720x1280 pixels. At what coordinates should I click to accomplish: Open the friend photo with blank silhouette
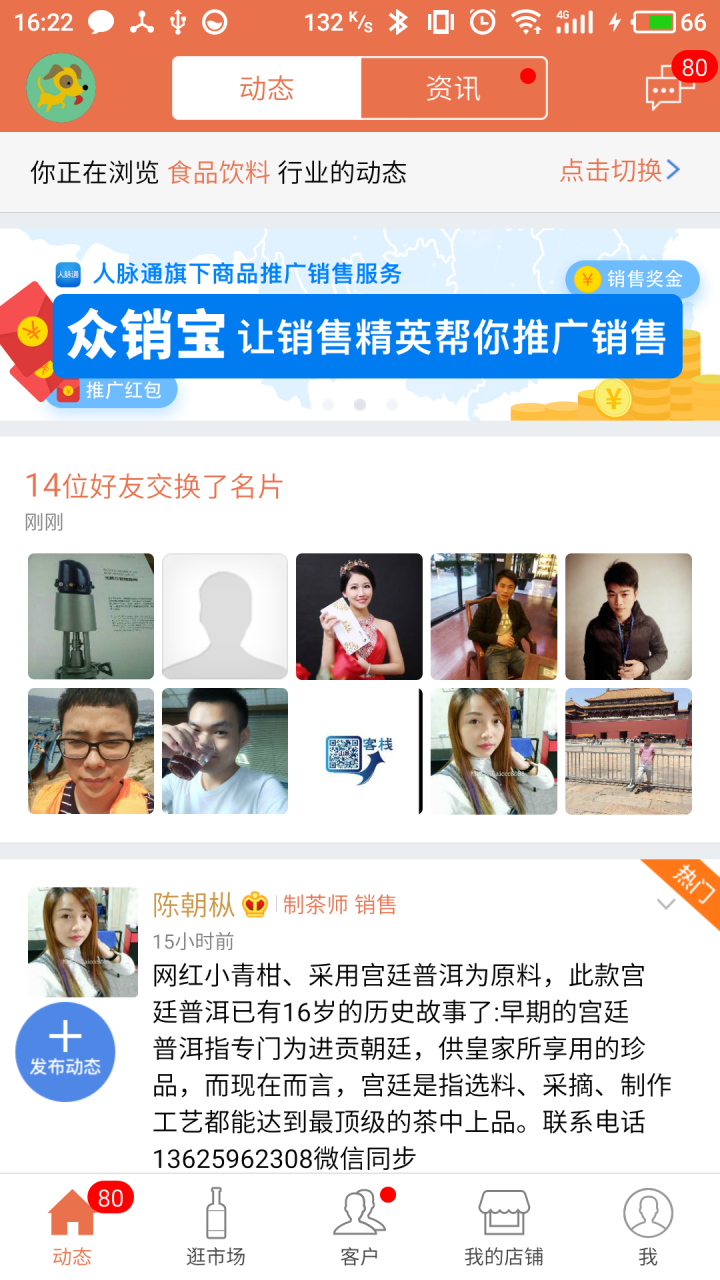click(x=225, y=616)
